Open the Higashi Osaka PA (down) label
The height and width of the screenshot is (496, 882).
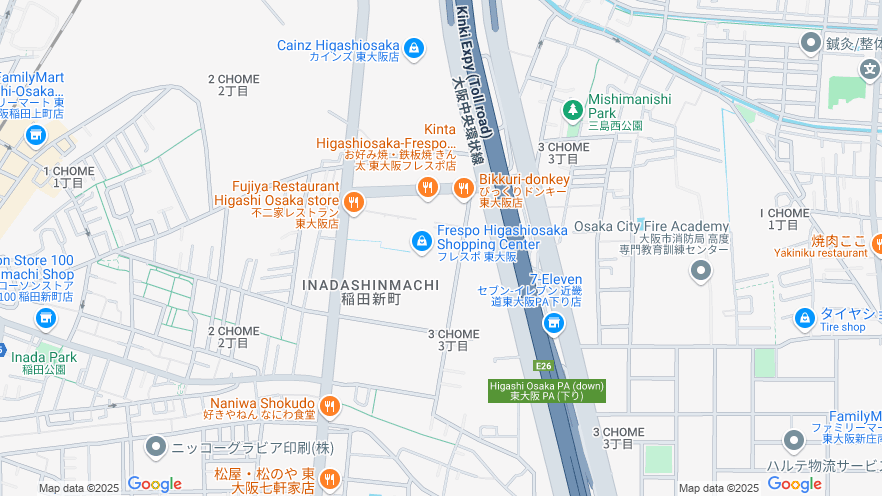point(546,390)
